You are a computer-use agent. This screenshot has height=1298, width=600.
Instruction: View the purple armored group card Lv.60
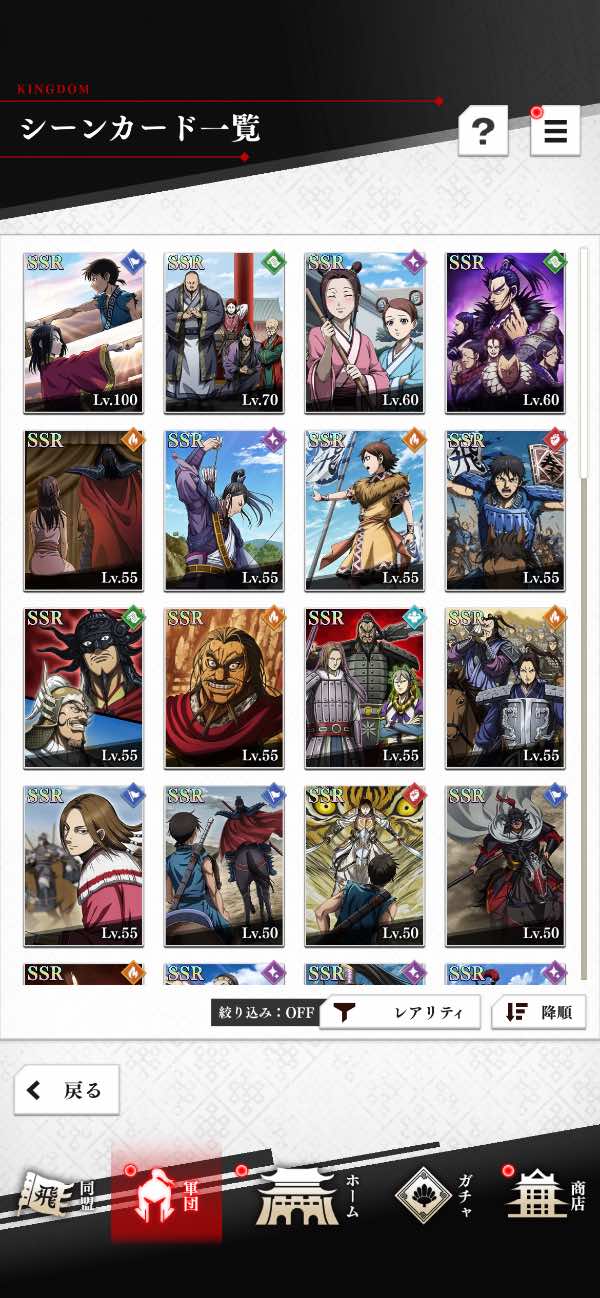coord(505,332)
